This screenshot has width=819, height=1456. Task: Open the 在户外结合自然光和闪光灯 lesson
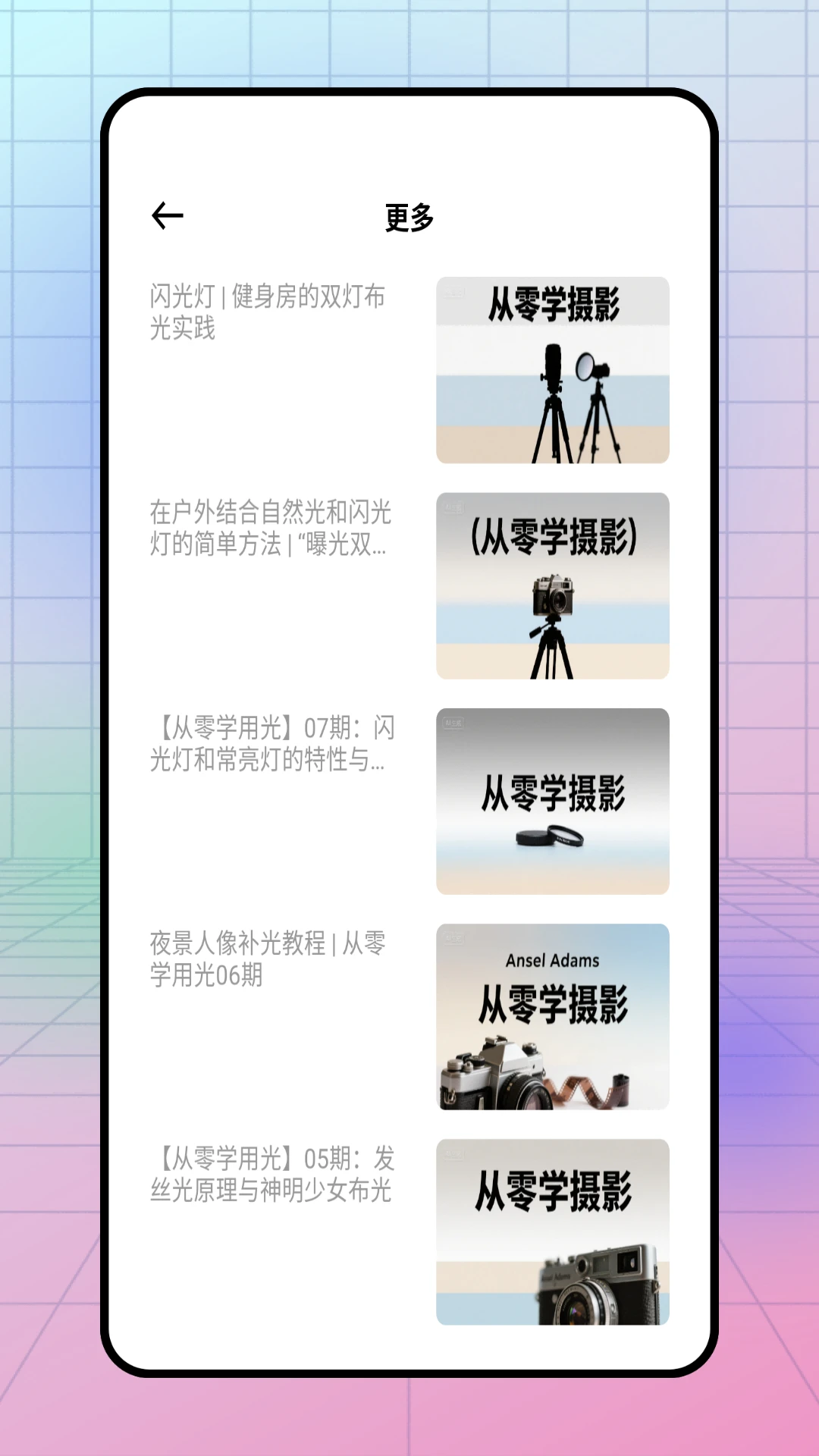[x=270, y=528]
